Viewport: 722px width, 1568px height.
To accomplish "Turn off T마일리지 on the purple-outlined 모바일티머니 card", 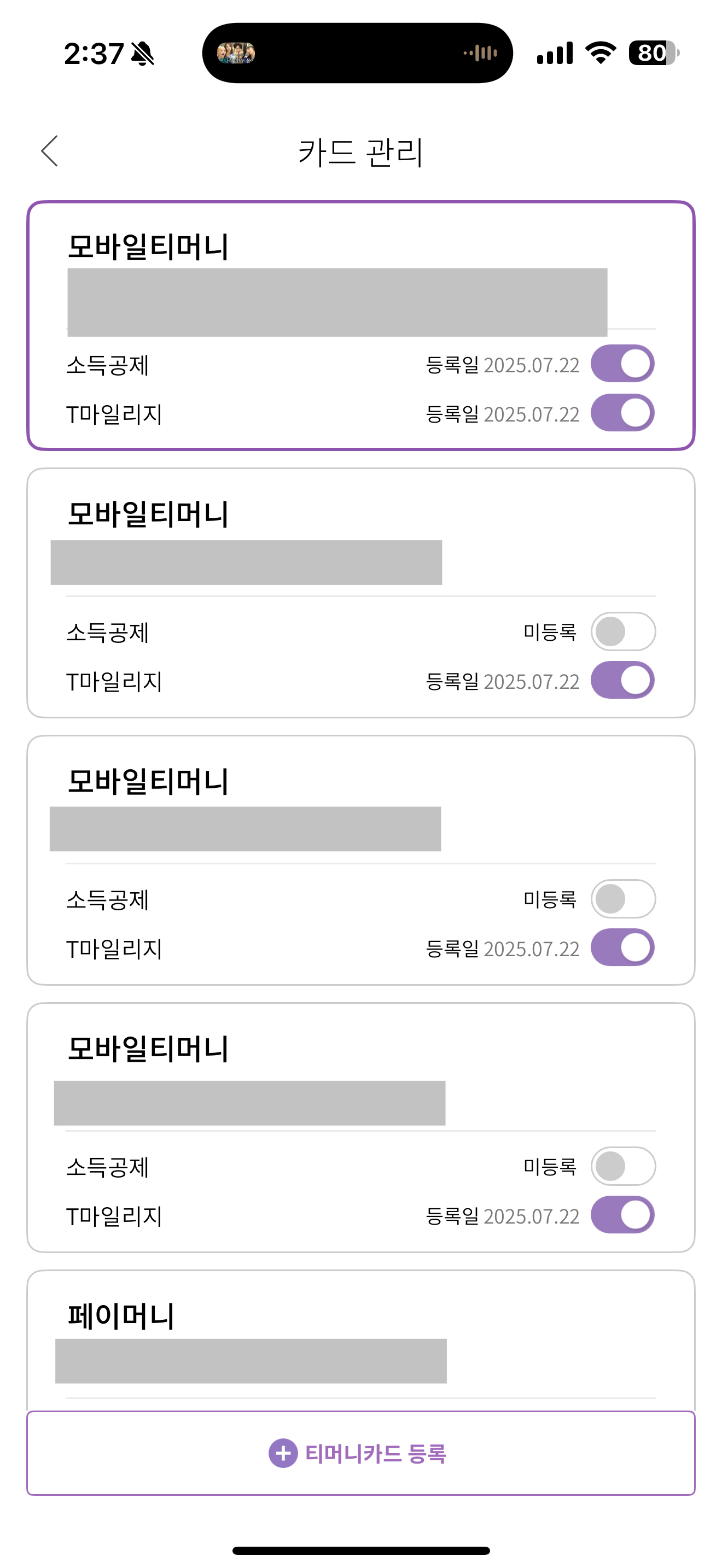I will click(623, 413).
